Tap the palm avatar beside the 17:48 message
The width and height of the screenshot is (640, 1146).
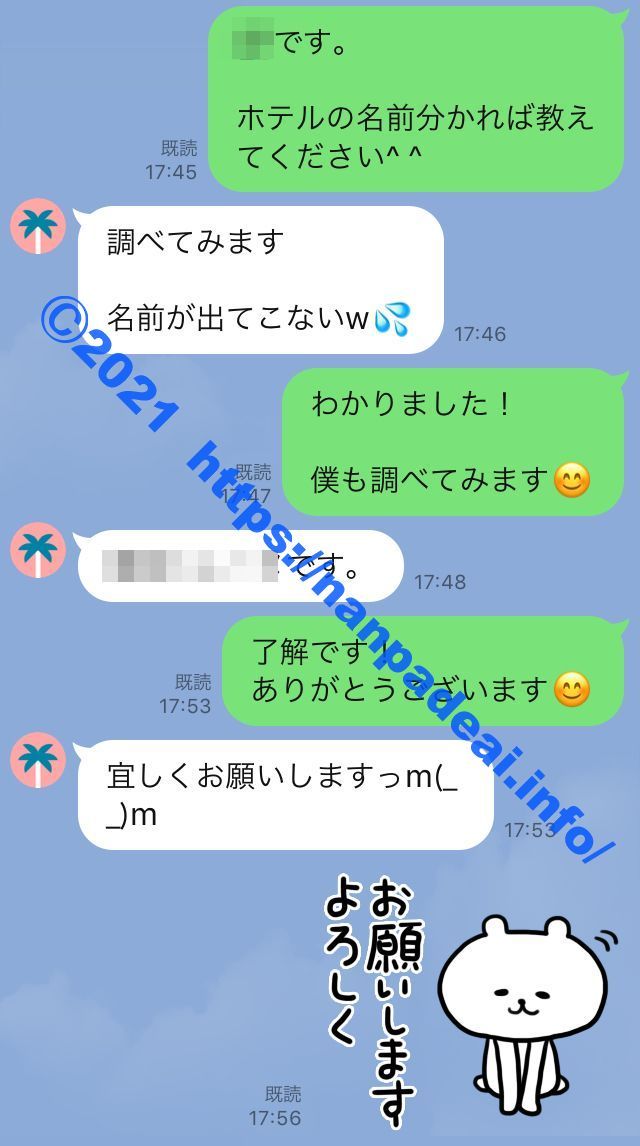click(38, 552)
